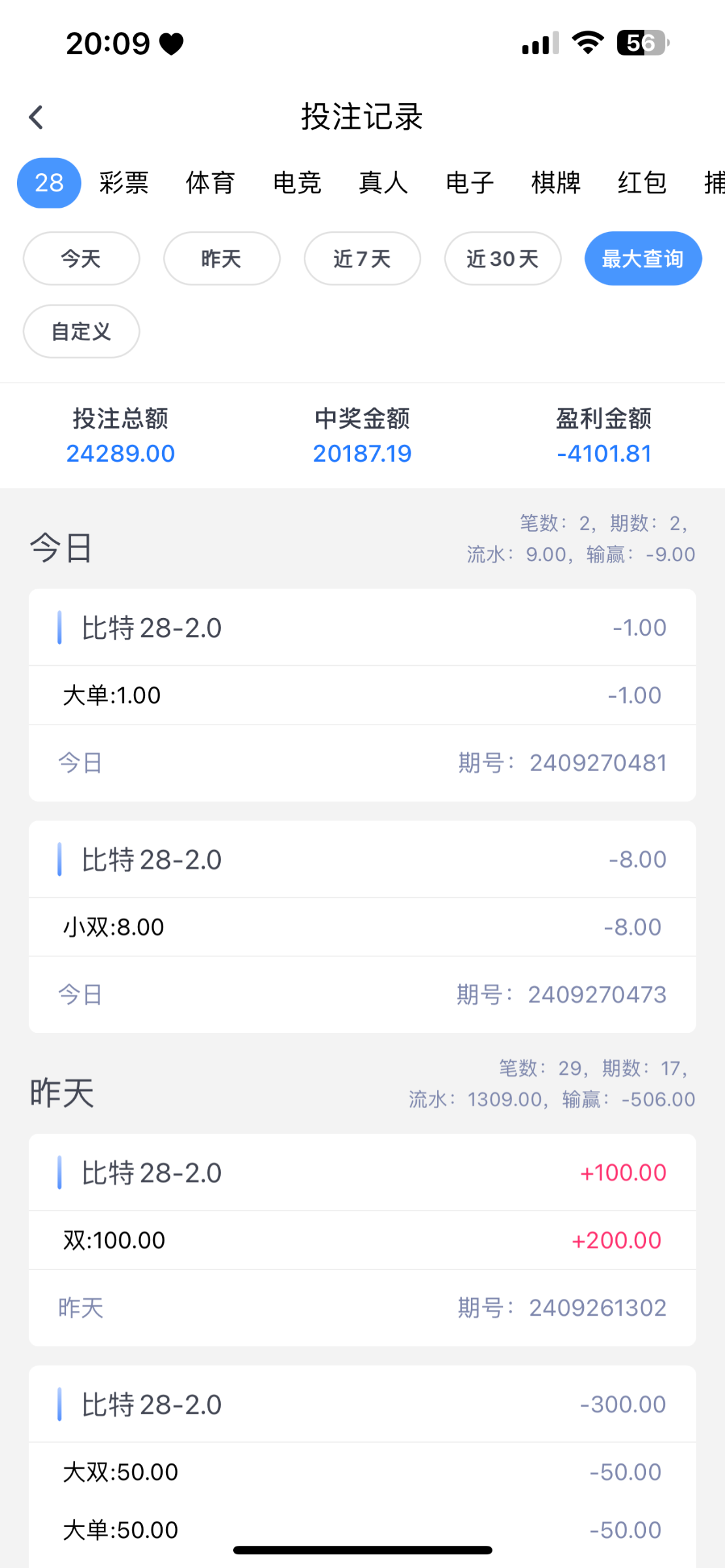Open bet record with 期号 2409270473
Screen dimensions: 725x1568
(x=362, y=926)
